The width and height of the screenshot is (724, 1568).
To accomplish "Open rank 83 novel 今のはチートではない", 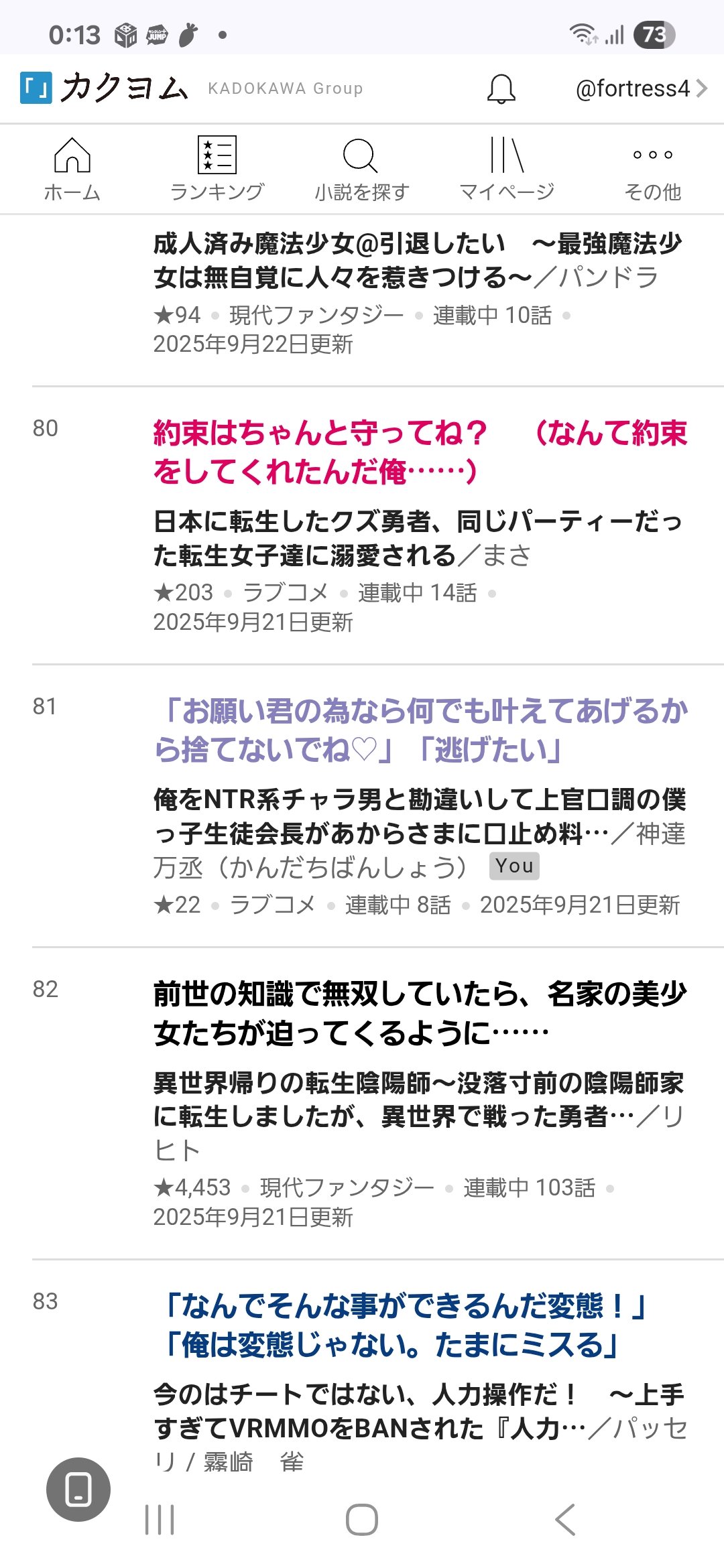I will click(x=416, y=1411).
